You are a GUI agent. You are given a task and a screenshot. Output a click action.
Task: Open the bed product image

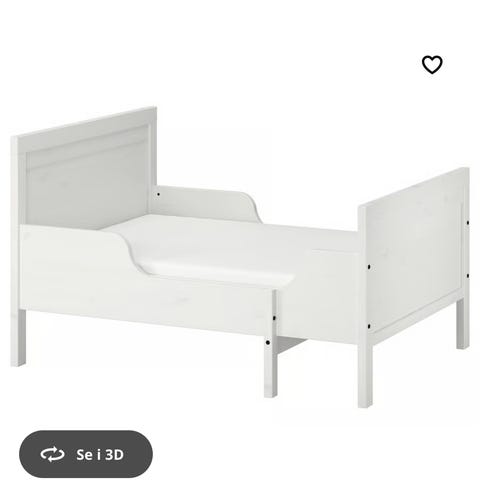(240, 257)
